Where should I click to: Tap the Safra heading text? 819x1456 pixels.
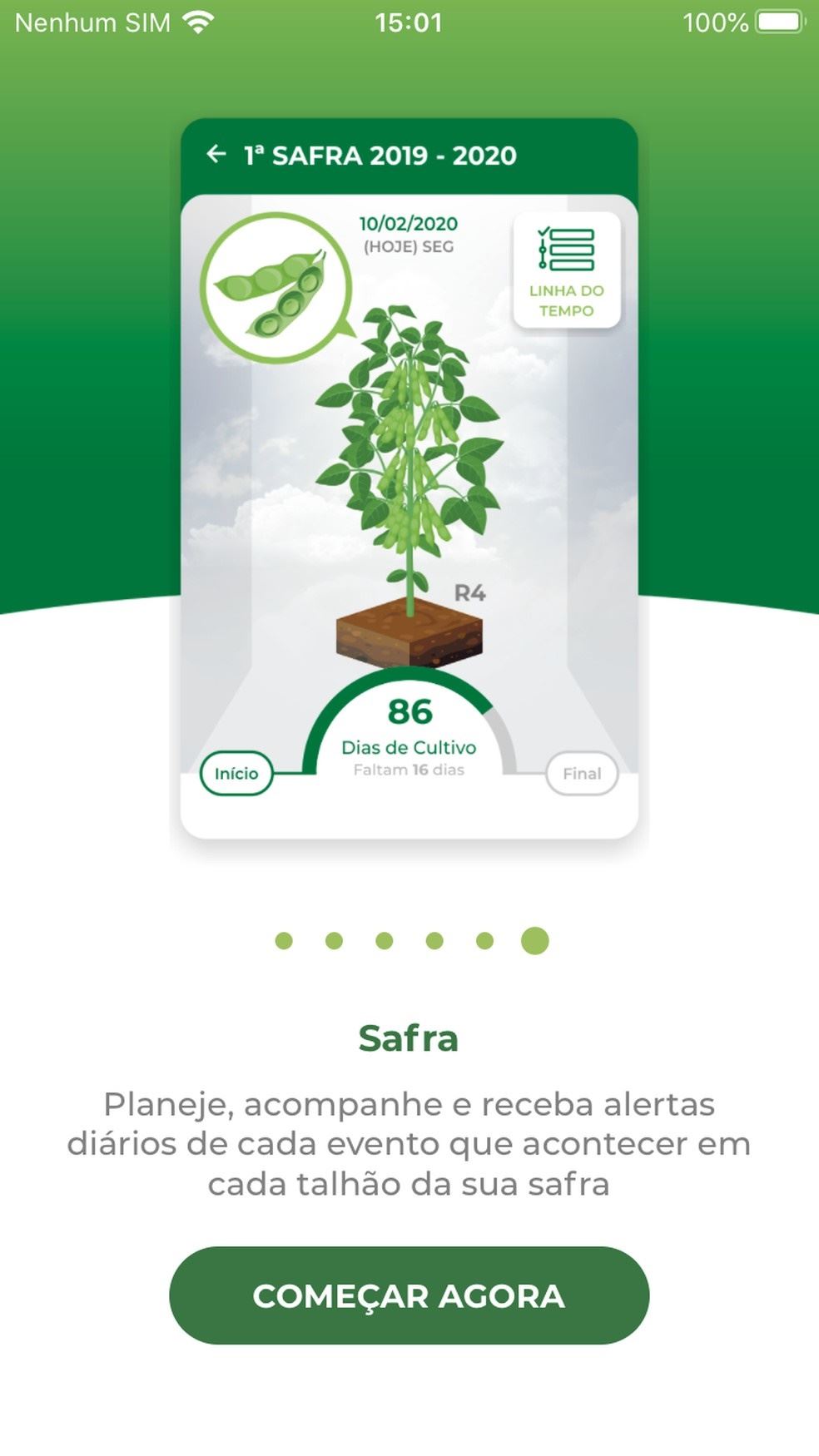(x=409, y=1038)
